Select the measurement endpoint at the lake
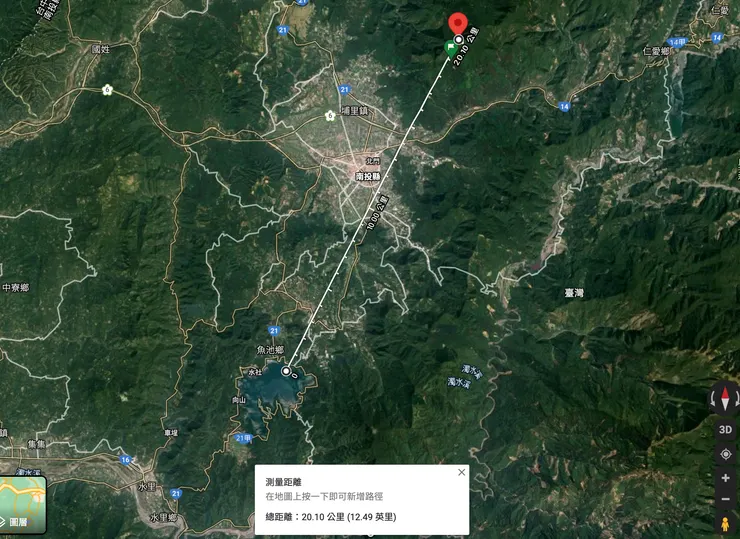This screenshot has height=539, width=740. click(286, 371)
